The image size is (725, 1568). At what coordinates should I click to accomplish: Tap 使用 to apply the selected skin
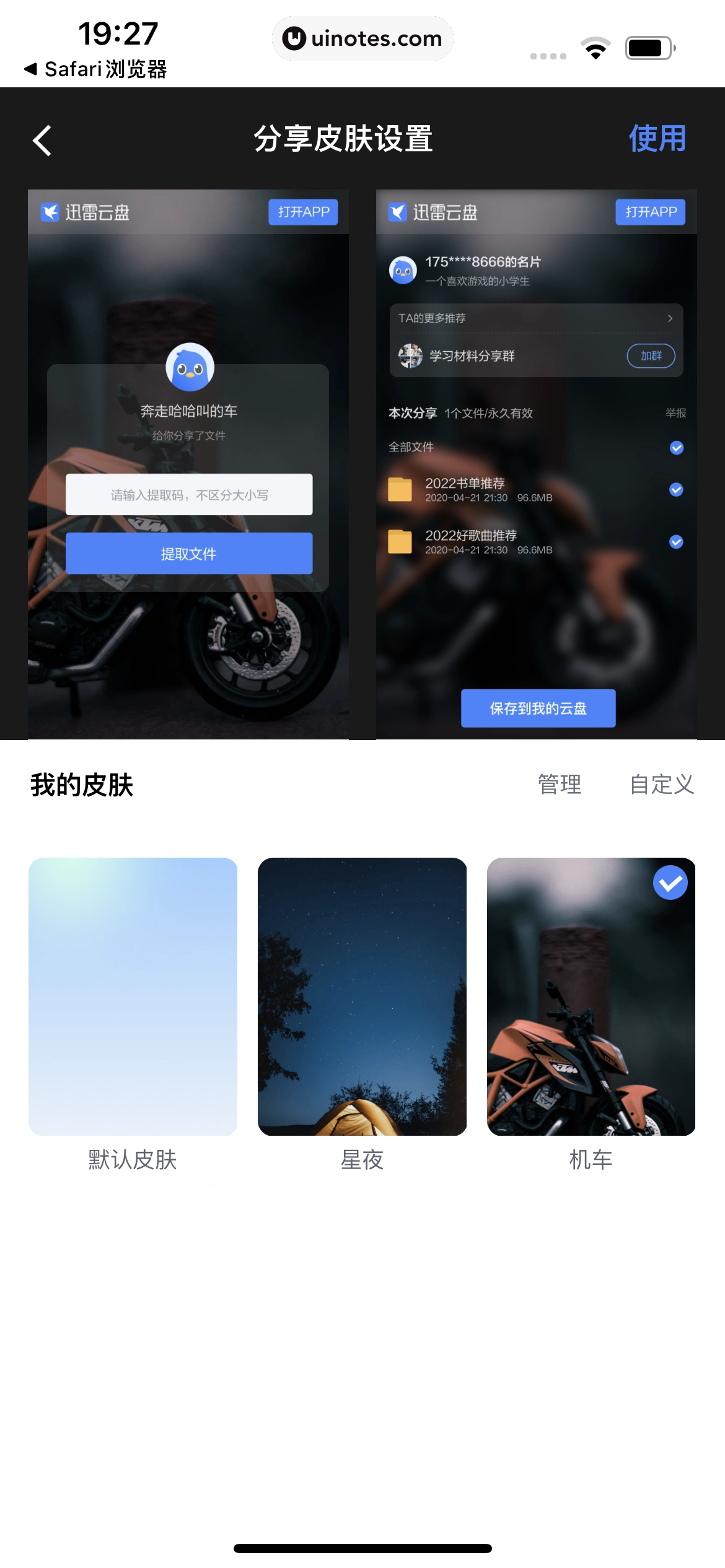pos(657,138)
